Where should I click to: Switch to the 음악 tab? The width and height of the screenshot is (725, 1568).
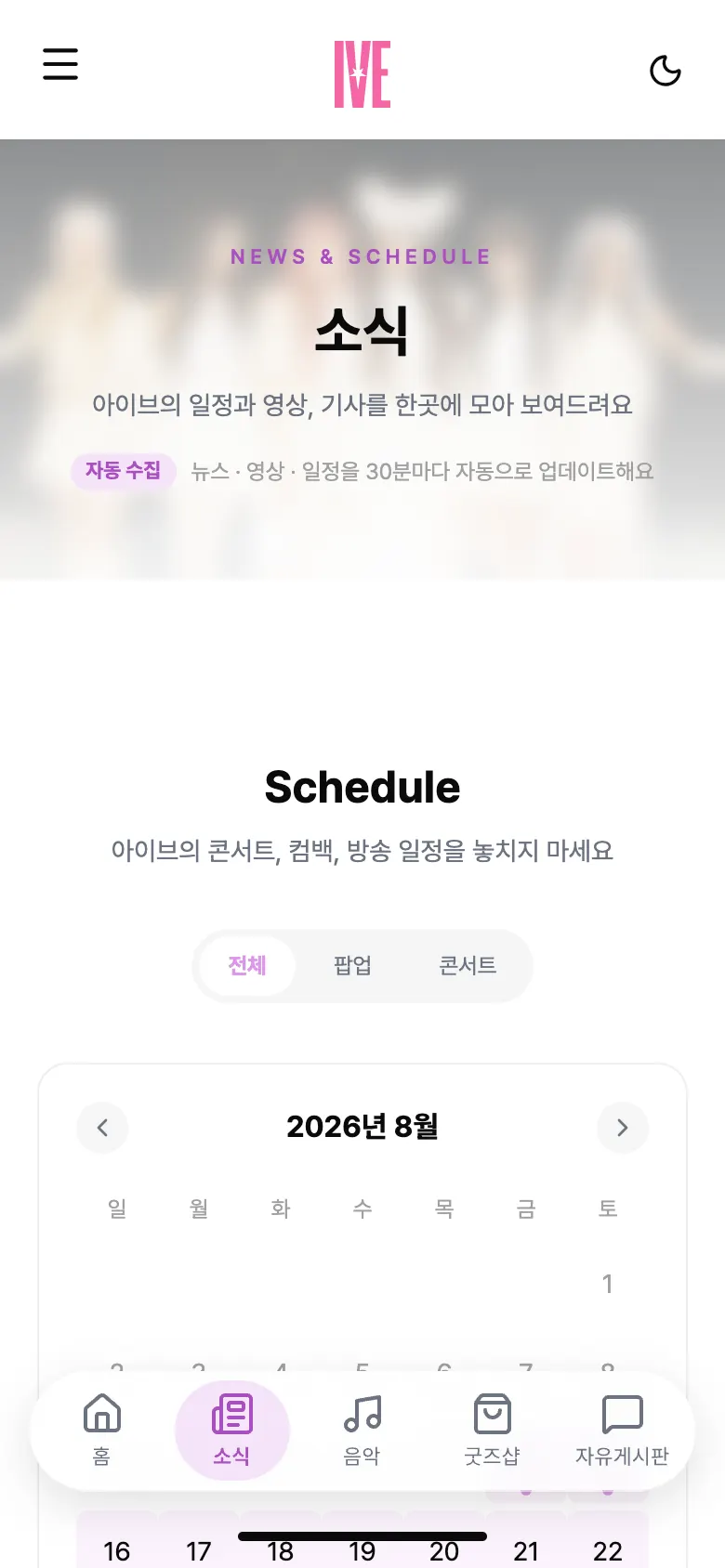tap(362, 1431)
